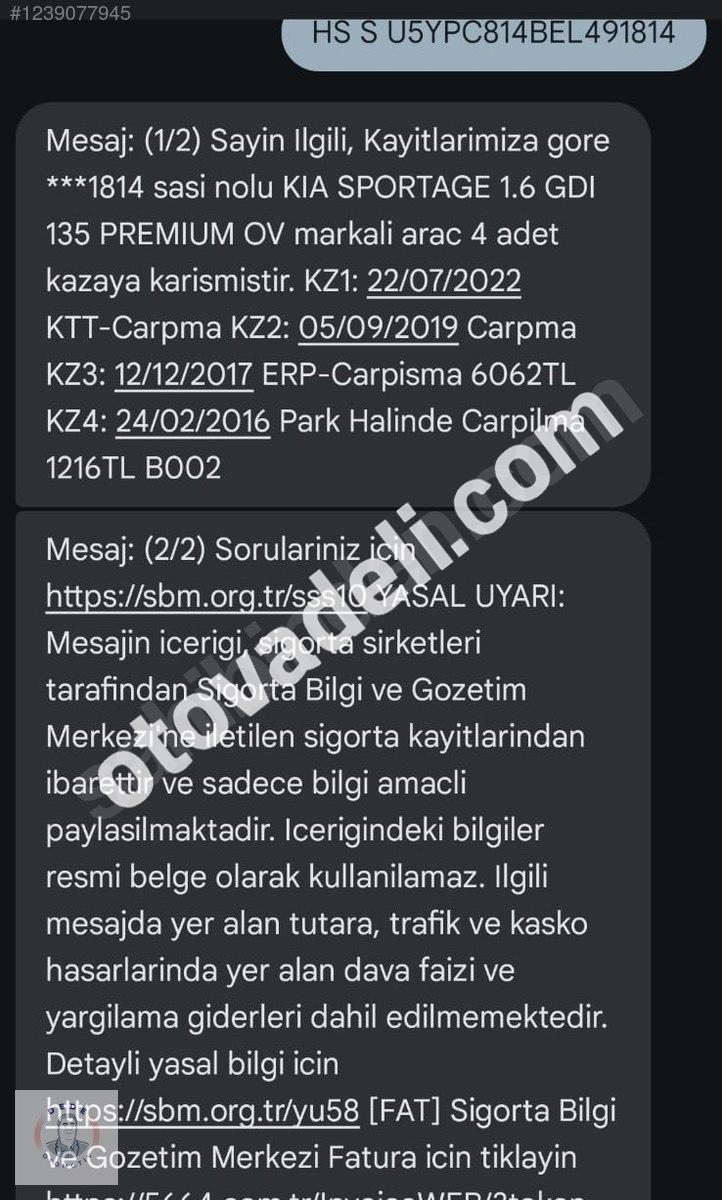
Task: Tap the underlined date 12/12/2017
Action: (184, 375)
